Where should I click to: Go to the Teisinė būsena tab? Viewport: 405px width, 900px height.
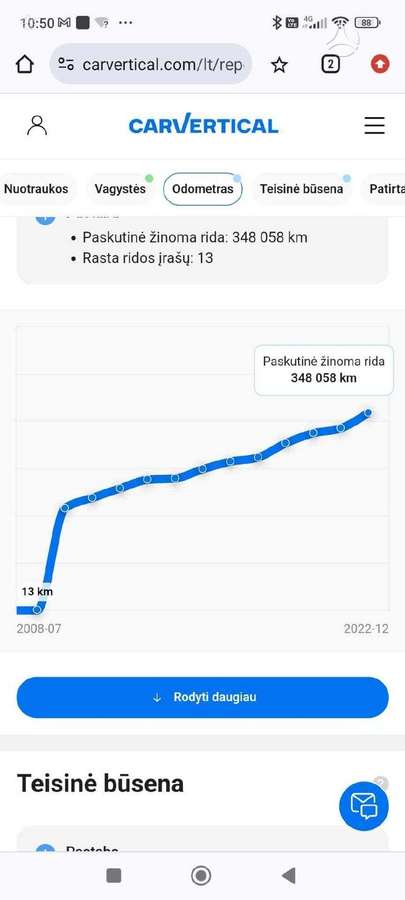[301, 189]
